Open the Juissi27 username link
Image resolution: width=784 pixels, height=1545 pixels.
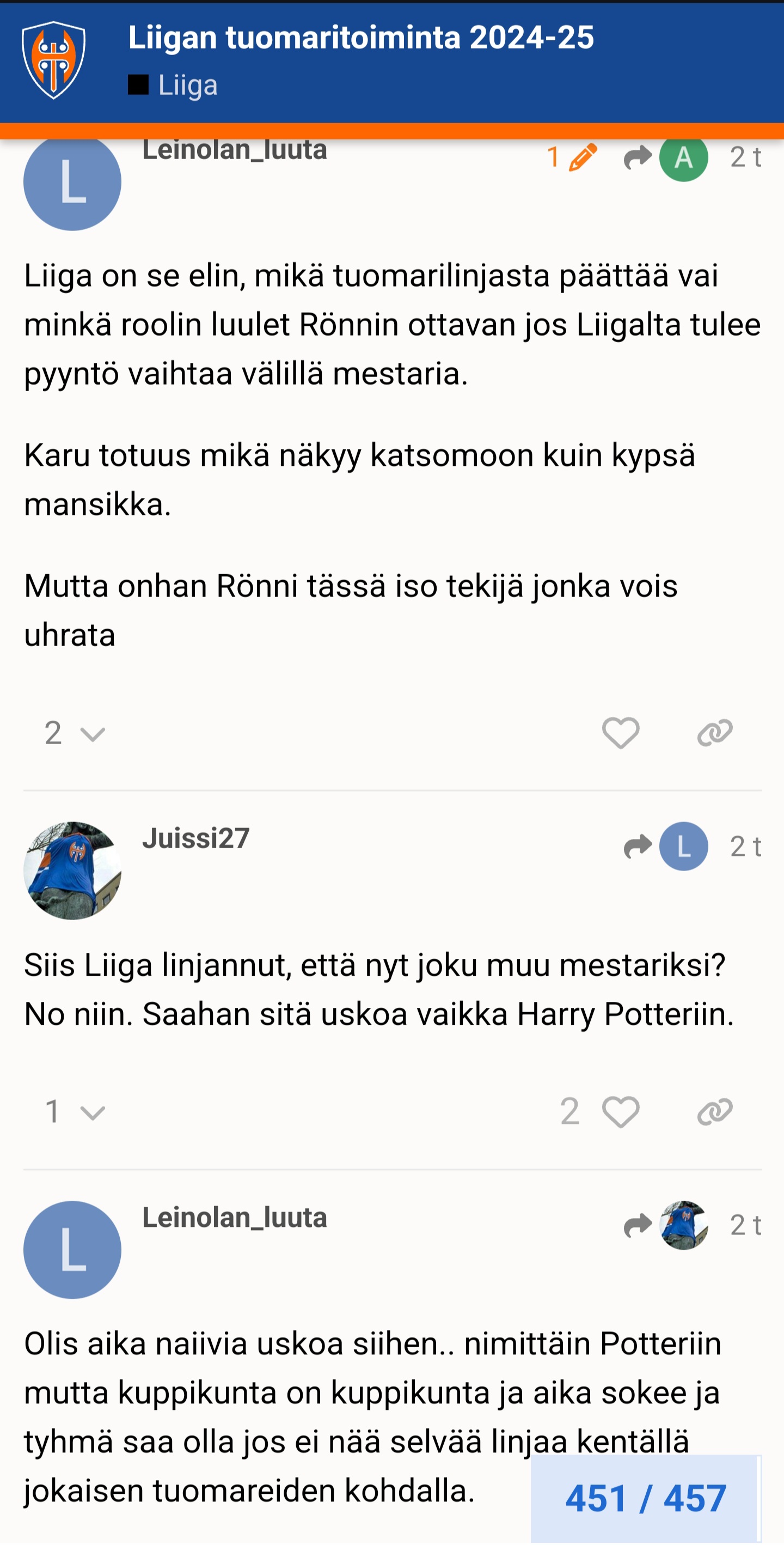[x=195, y=838]
